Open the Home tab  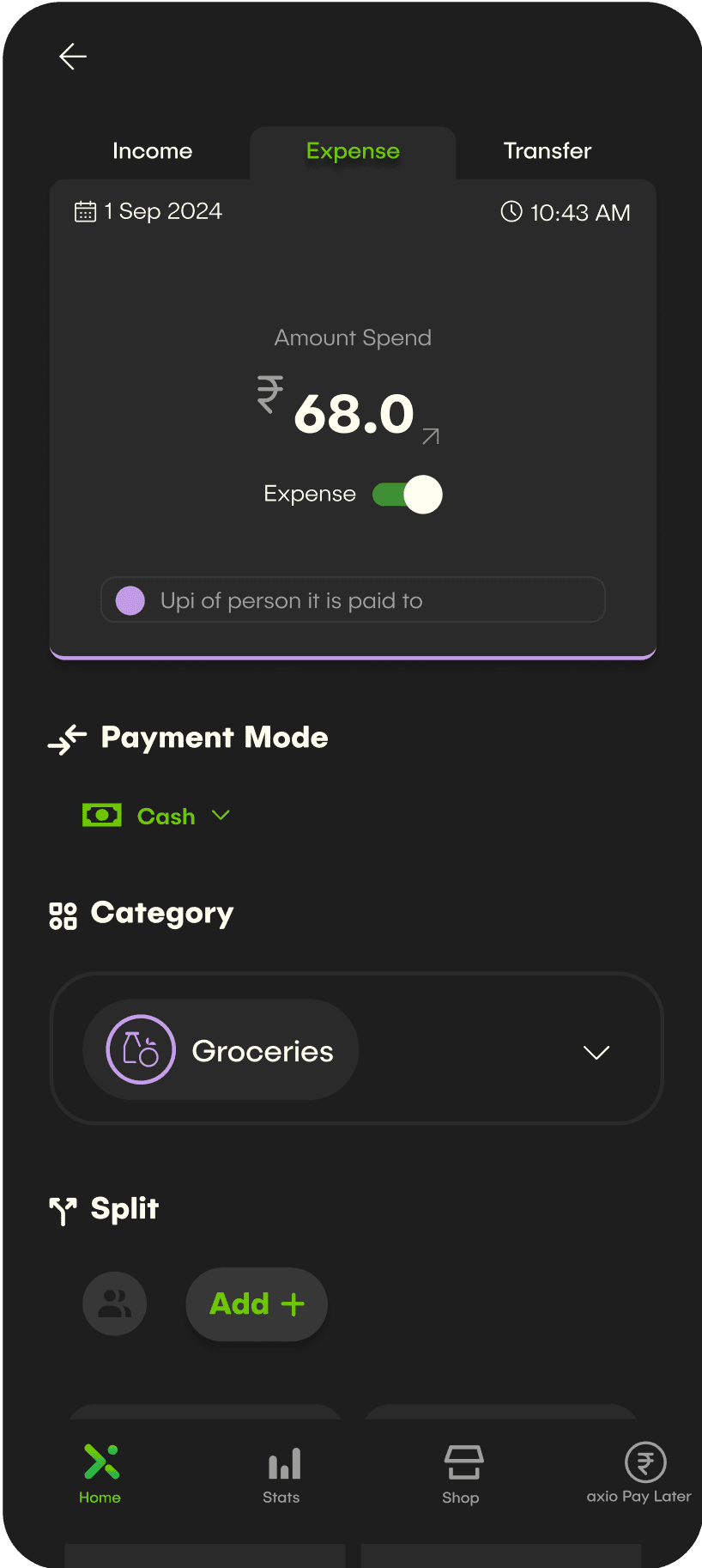pos(100,1474)
